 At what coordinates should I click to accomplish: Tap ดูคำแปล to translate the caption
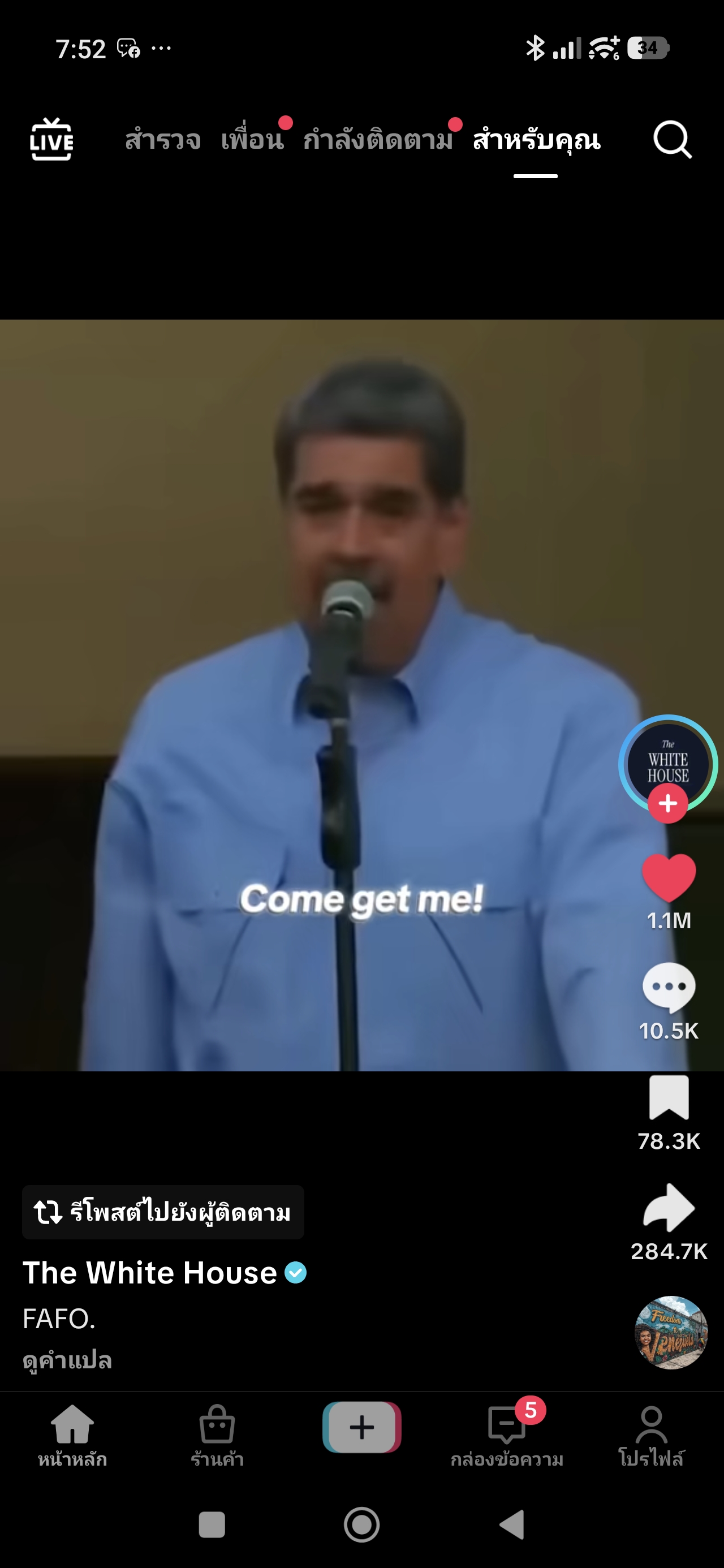tap(67, 1361)
